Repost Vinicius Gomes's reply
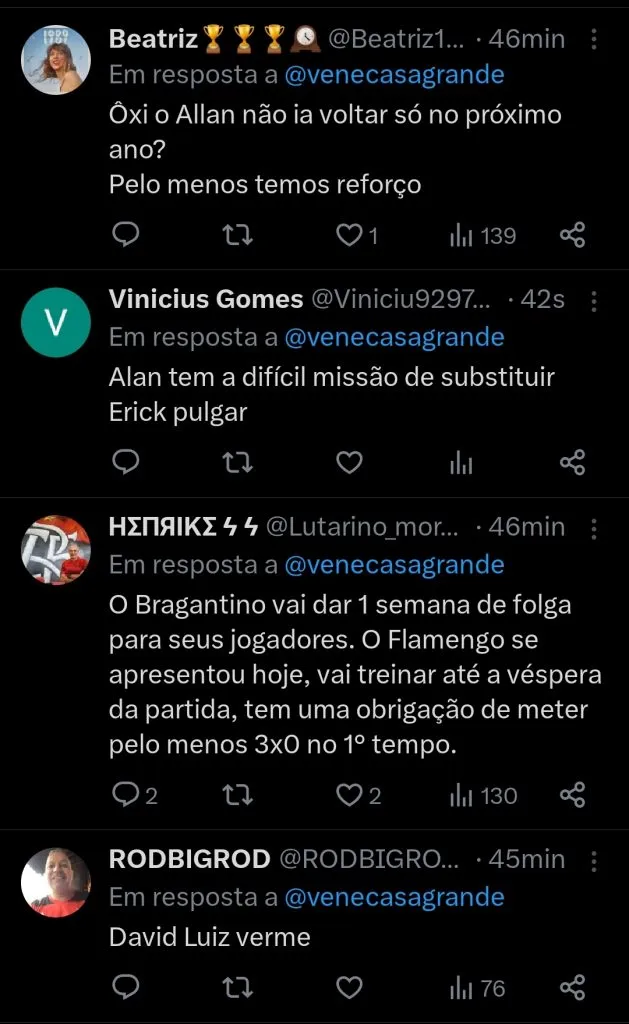The width and height of the screenshot is (629, 1024). [x=237, y=462]
